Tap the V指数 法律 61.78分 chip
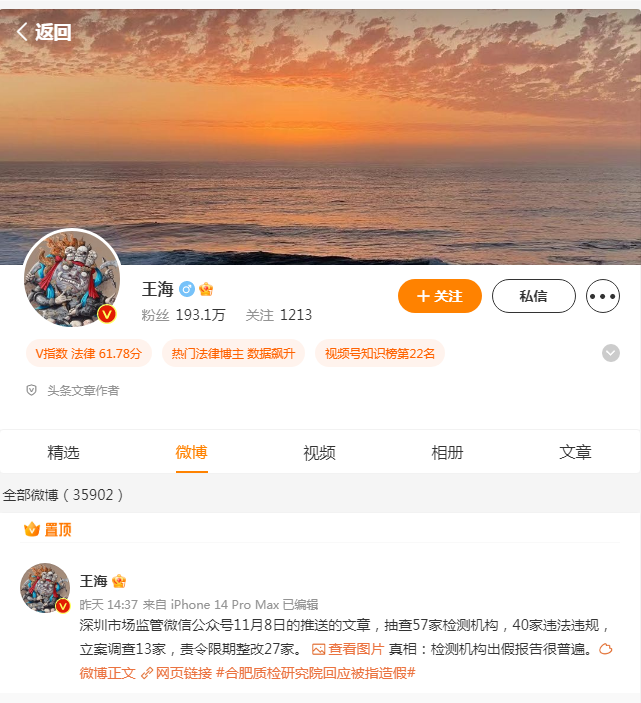The width and height of the screenshot is (641, 703). 88,353
